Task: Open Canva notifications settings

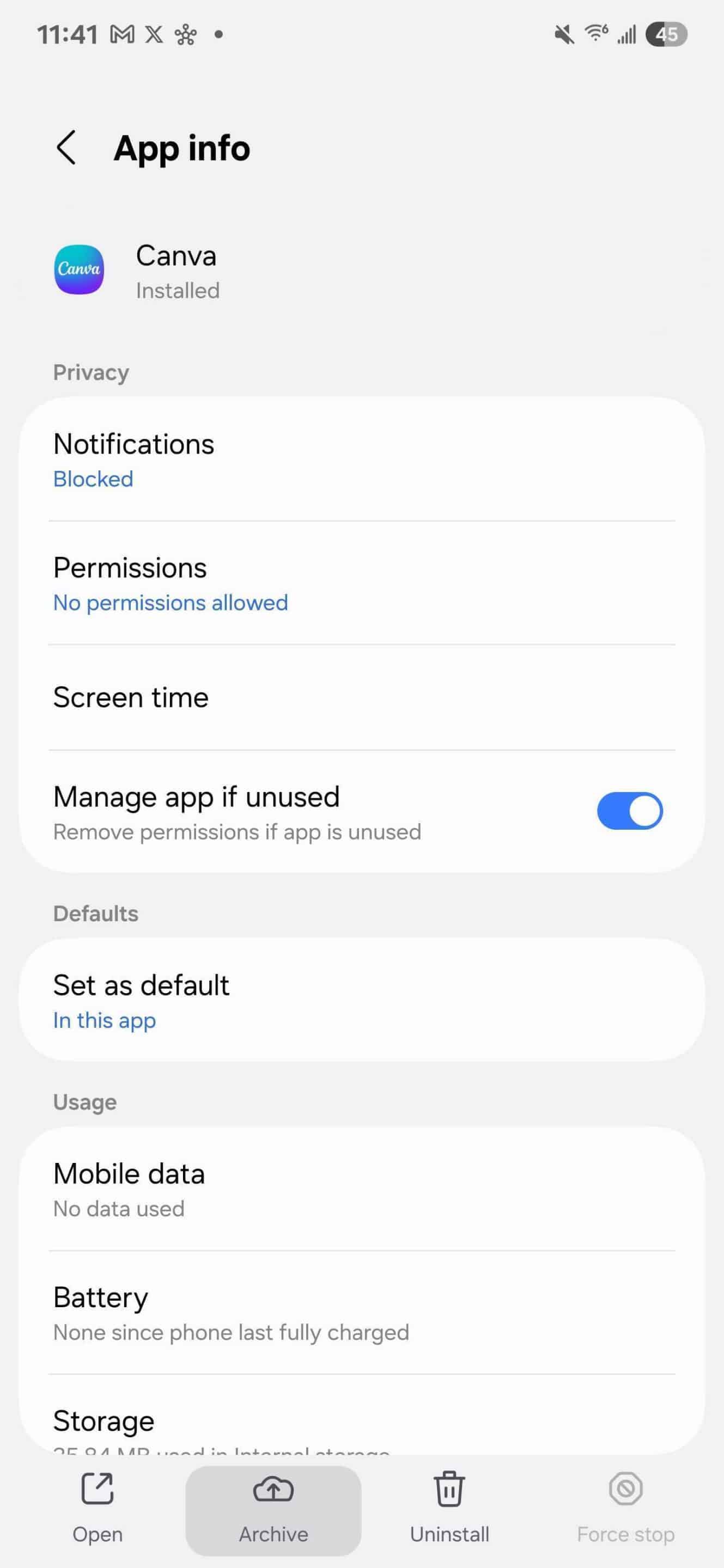Action: [362, 460]
